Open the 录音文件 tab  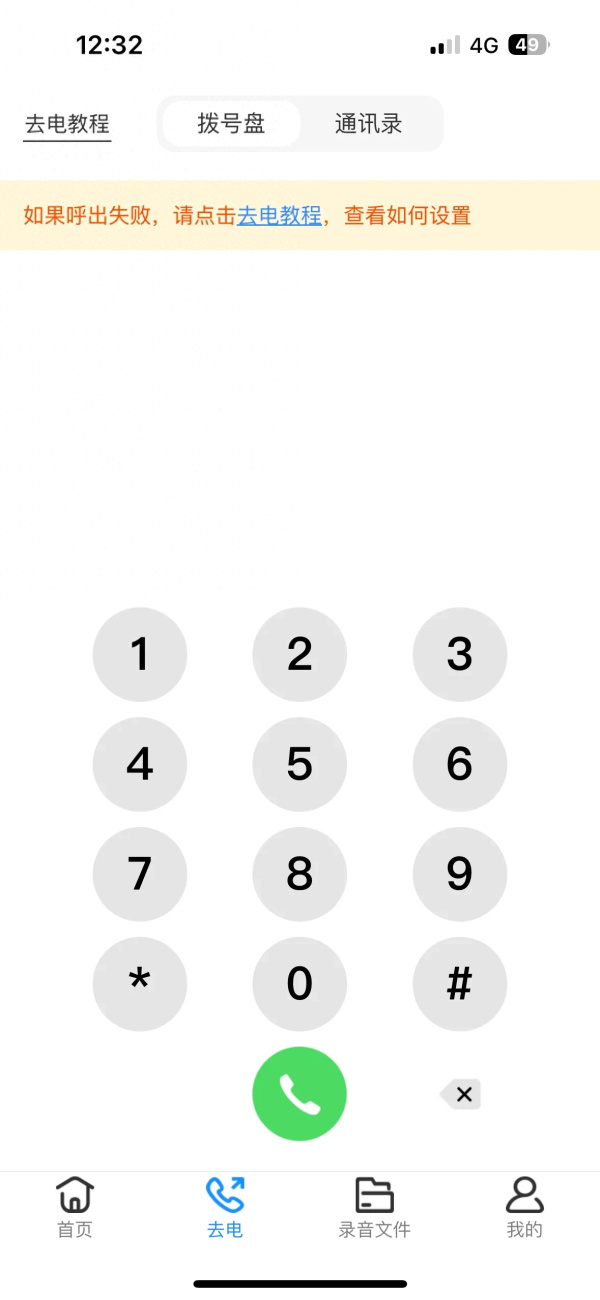pos(375,1207)
